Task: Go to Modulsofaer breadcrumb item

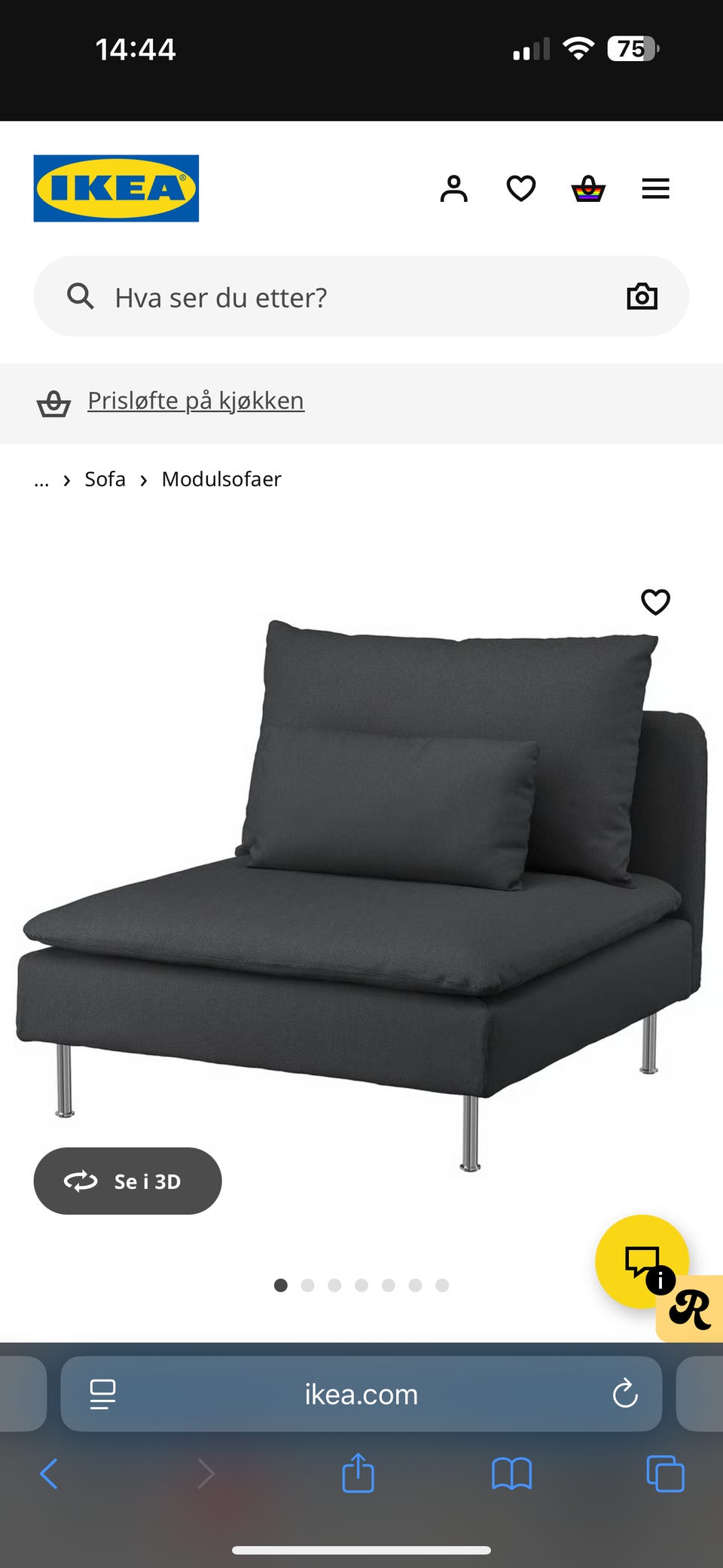Action: 221,479
